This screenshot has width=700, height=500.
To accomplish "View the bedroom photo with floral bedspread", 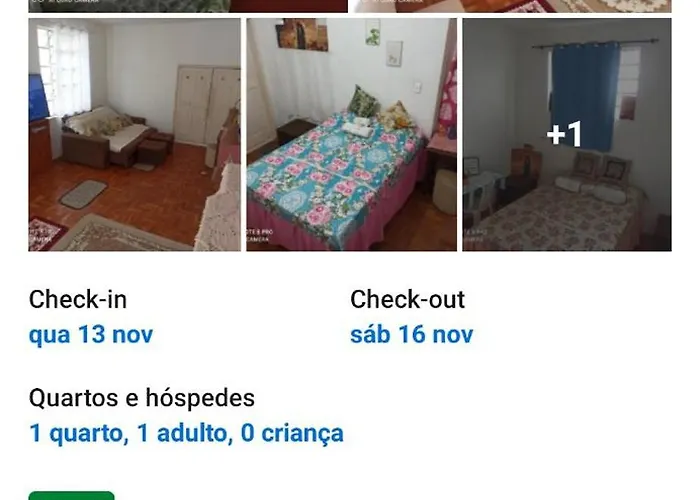I will 351,134.
